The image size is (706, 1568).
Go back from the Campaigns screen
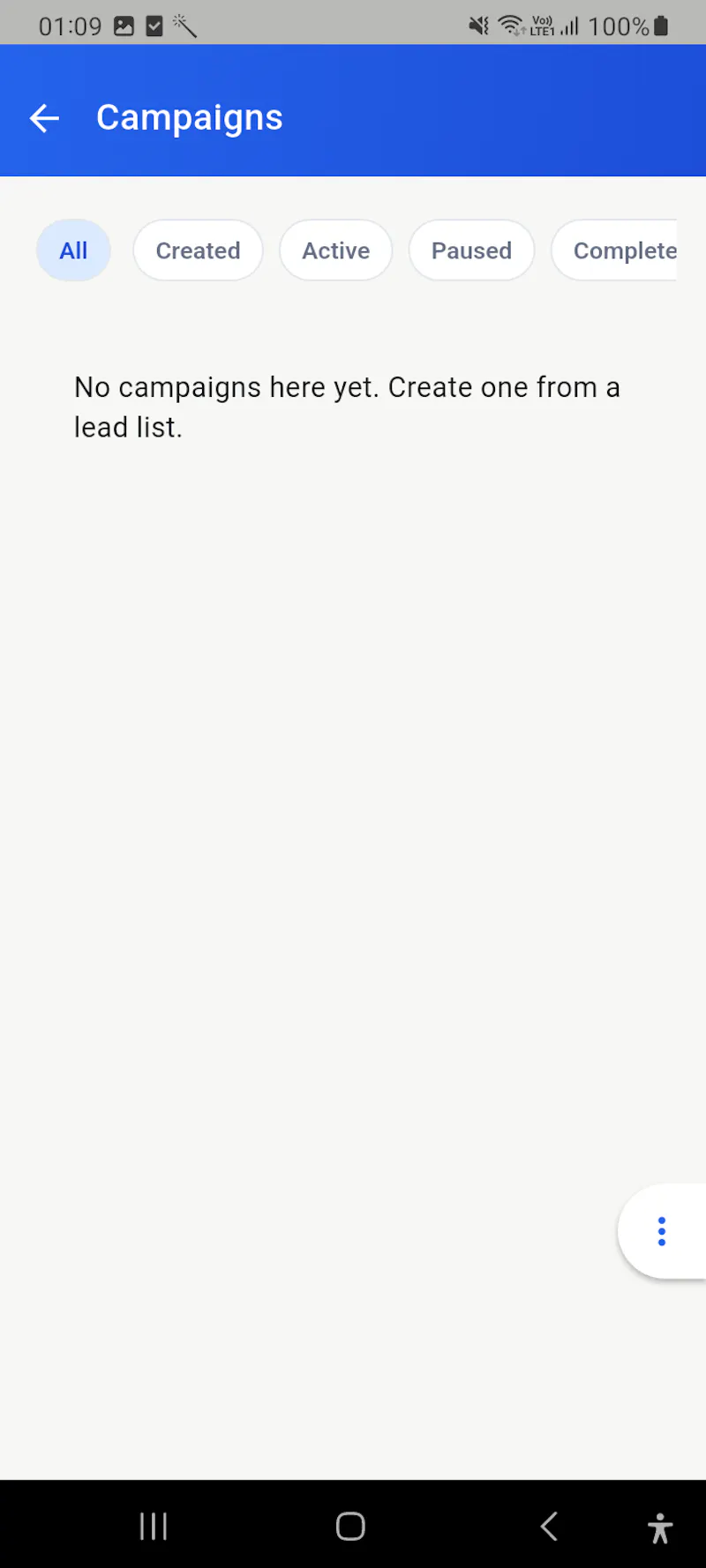[44, 117]
